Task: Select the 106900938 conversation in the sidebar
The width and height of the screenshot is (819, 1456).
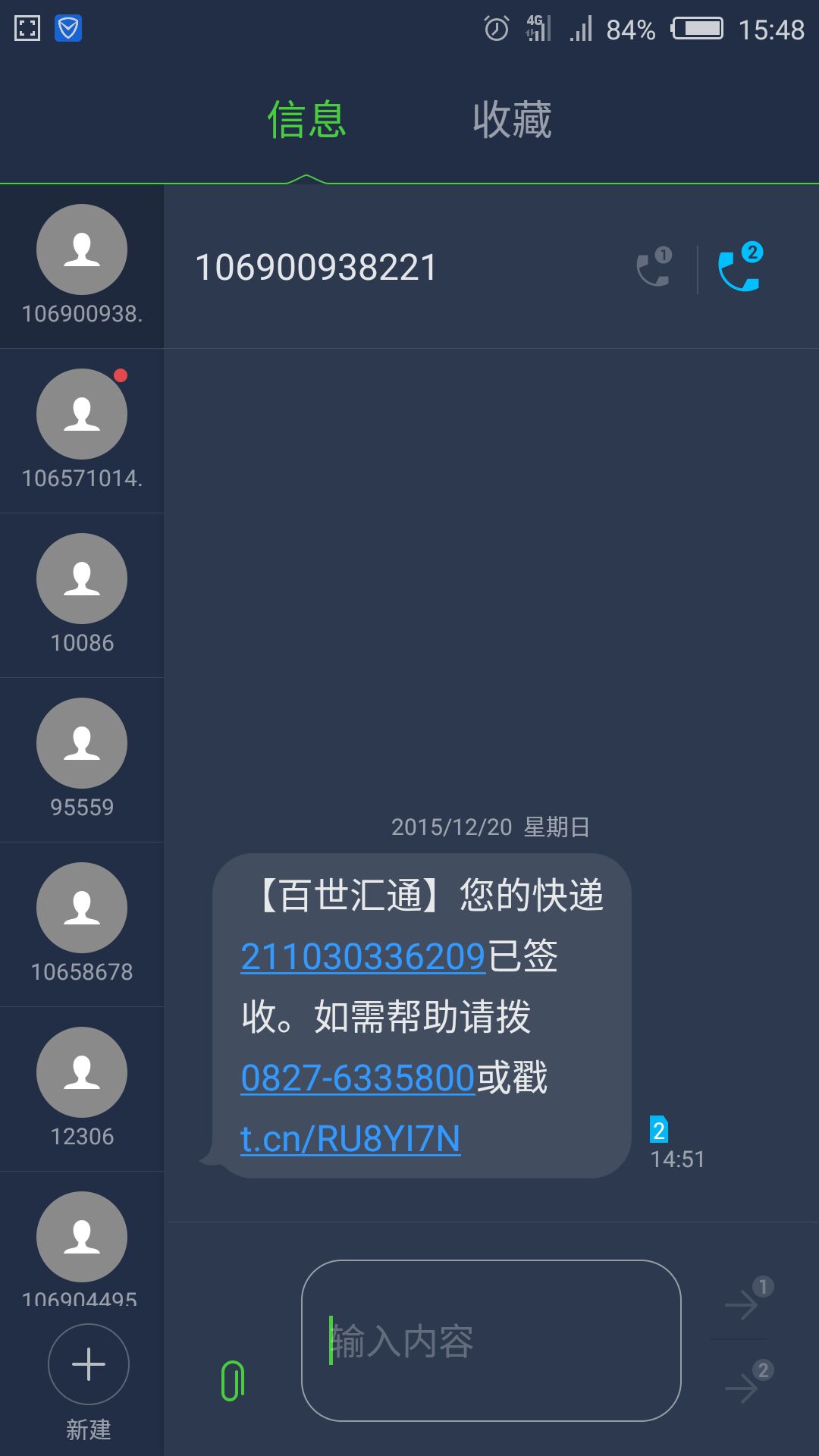Action: [x=82, y=266]
